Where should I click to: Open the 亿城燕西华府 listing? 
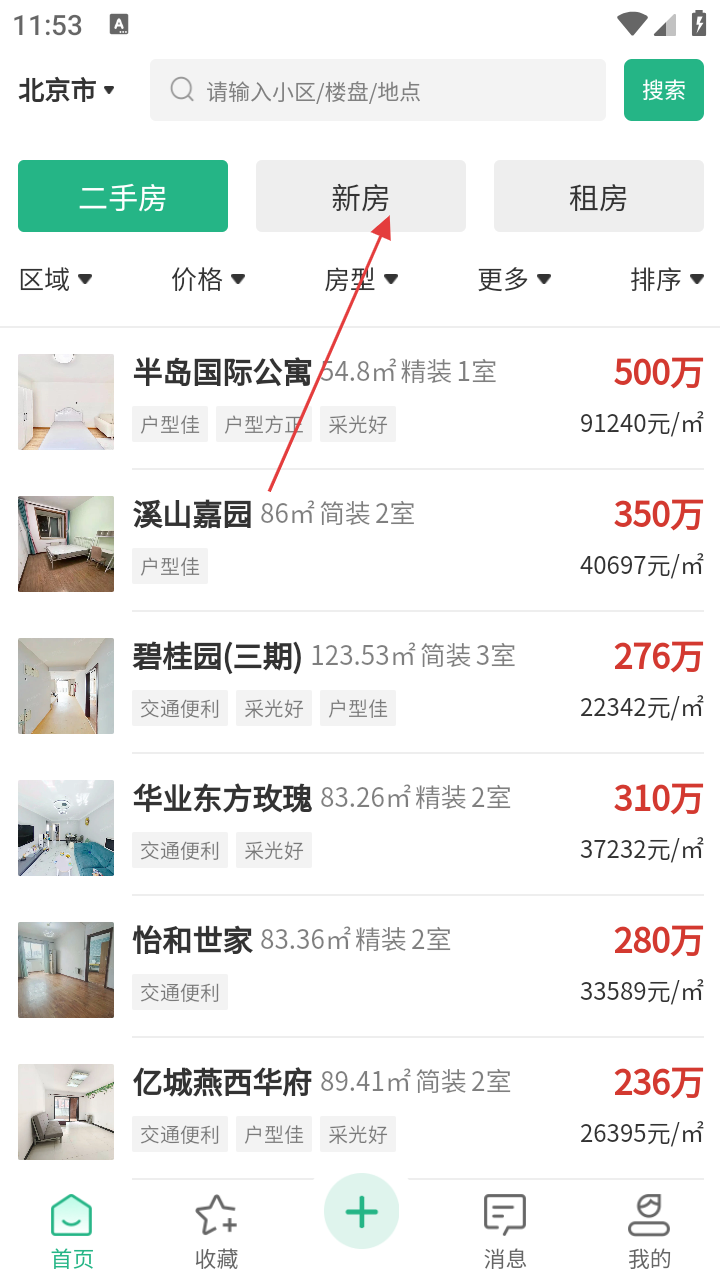360,1110
